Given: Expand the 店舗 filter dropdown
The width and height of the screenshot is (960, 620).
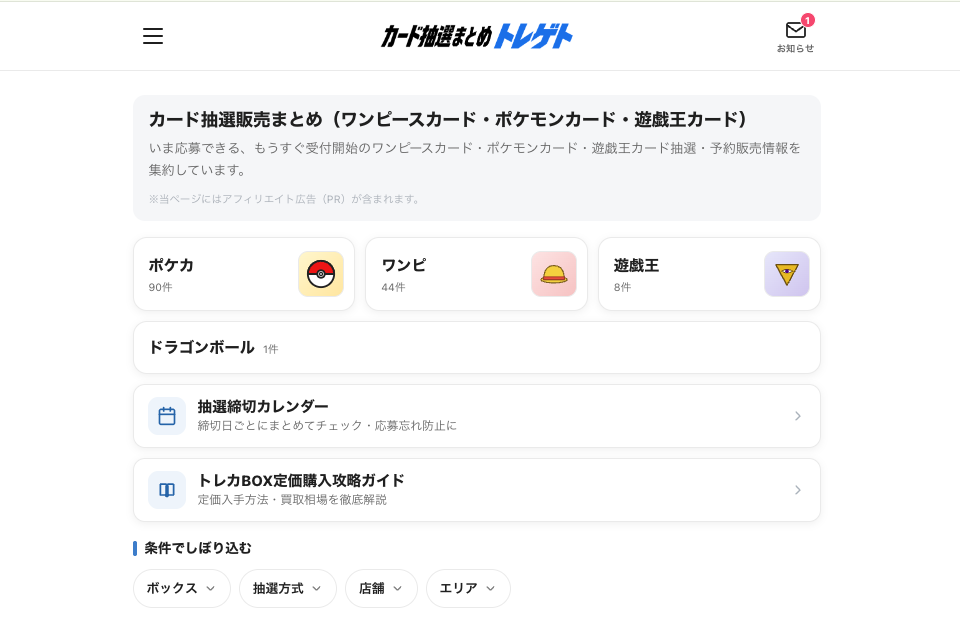Looking at the screenshot, I should (x=381, y=588).
